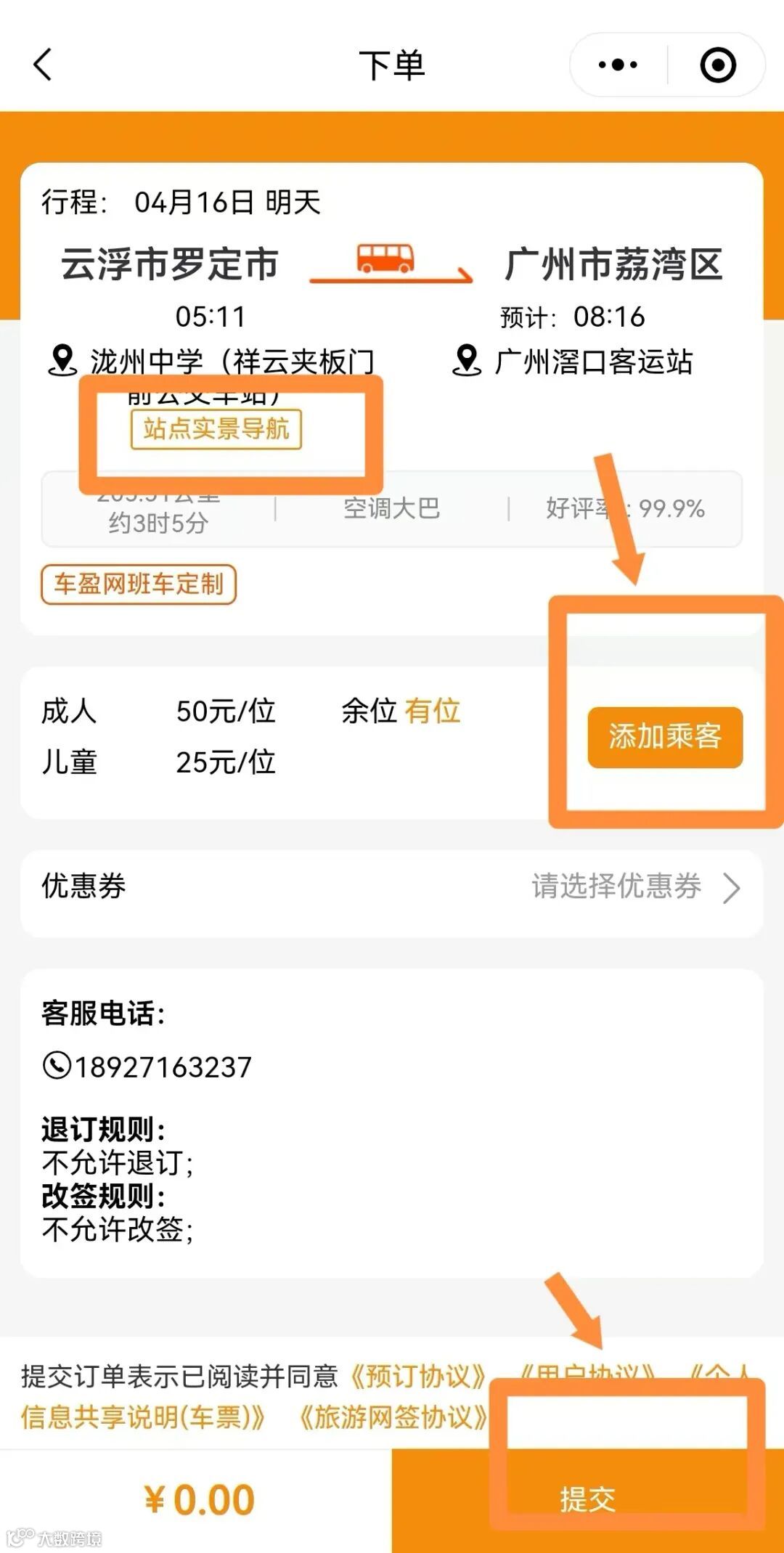Click the 下单 title in the header
784x1553 pixels.
[392, 65]
